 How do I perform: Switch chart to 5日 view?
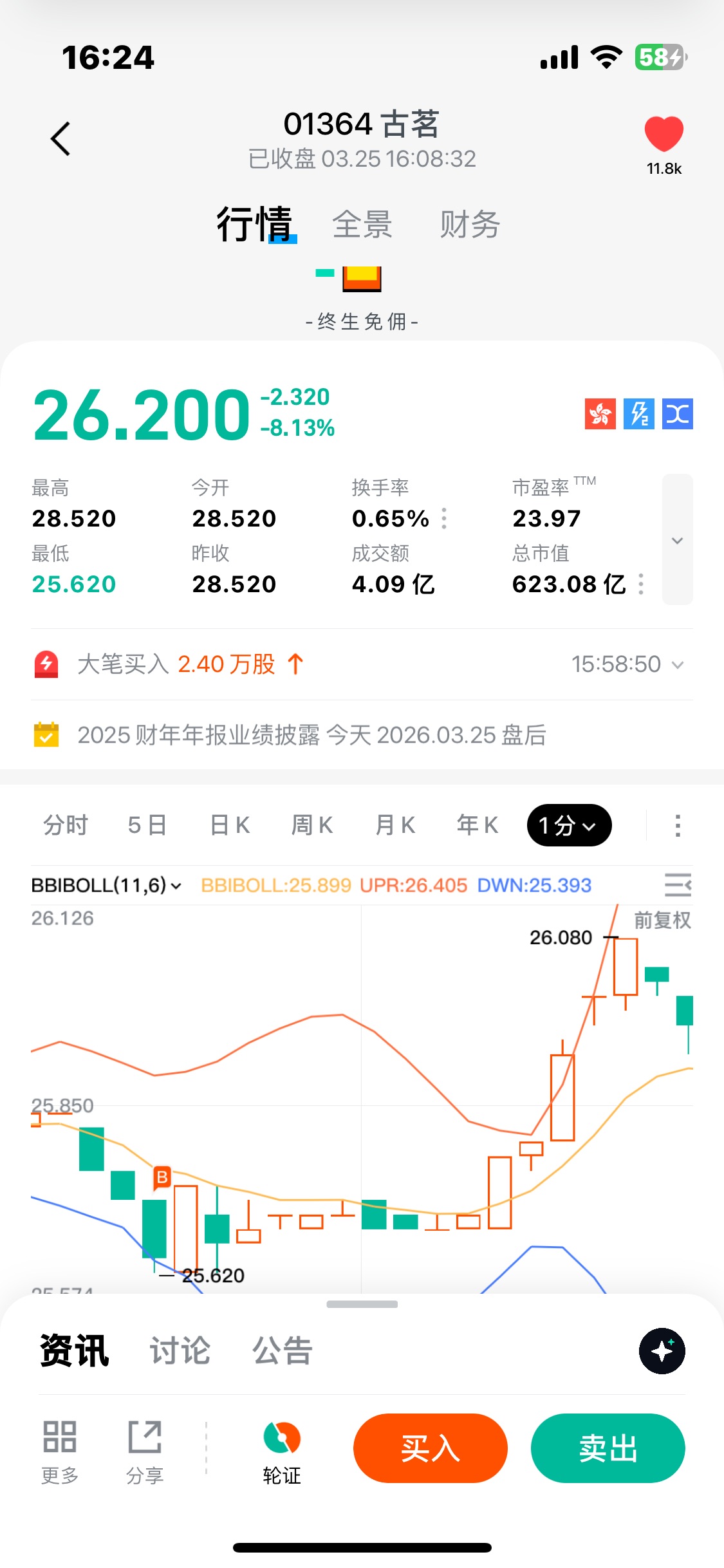click(147, 825)
